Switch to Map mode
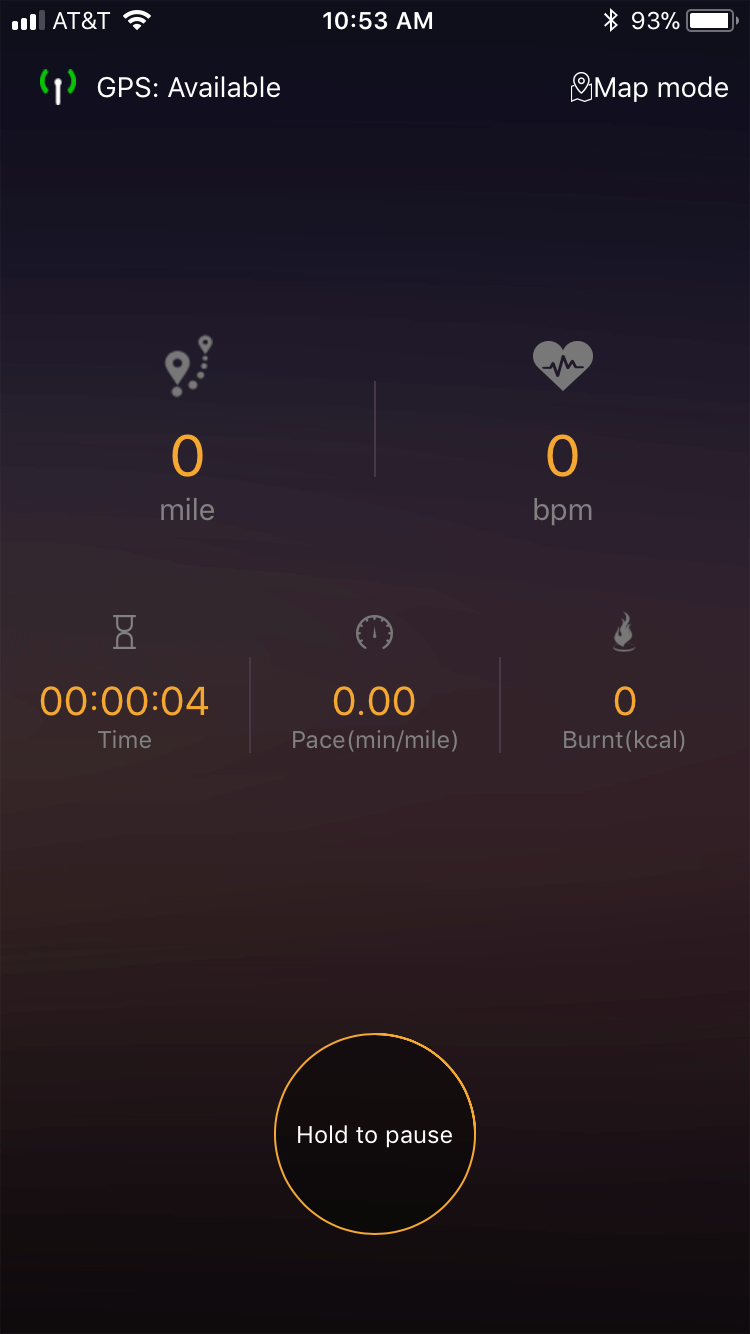 tap(649, 88)
